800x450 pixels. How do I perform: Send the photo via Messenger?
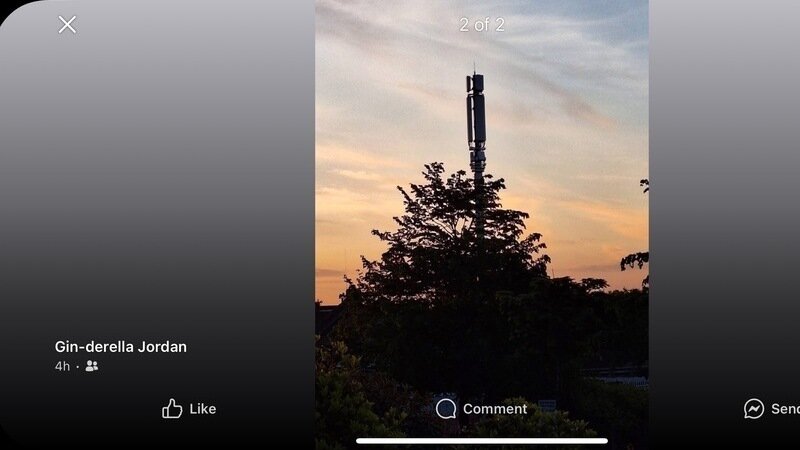click(x=771, y=409)
